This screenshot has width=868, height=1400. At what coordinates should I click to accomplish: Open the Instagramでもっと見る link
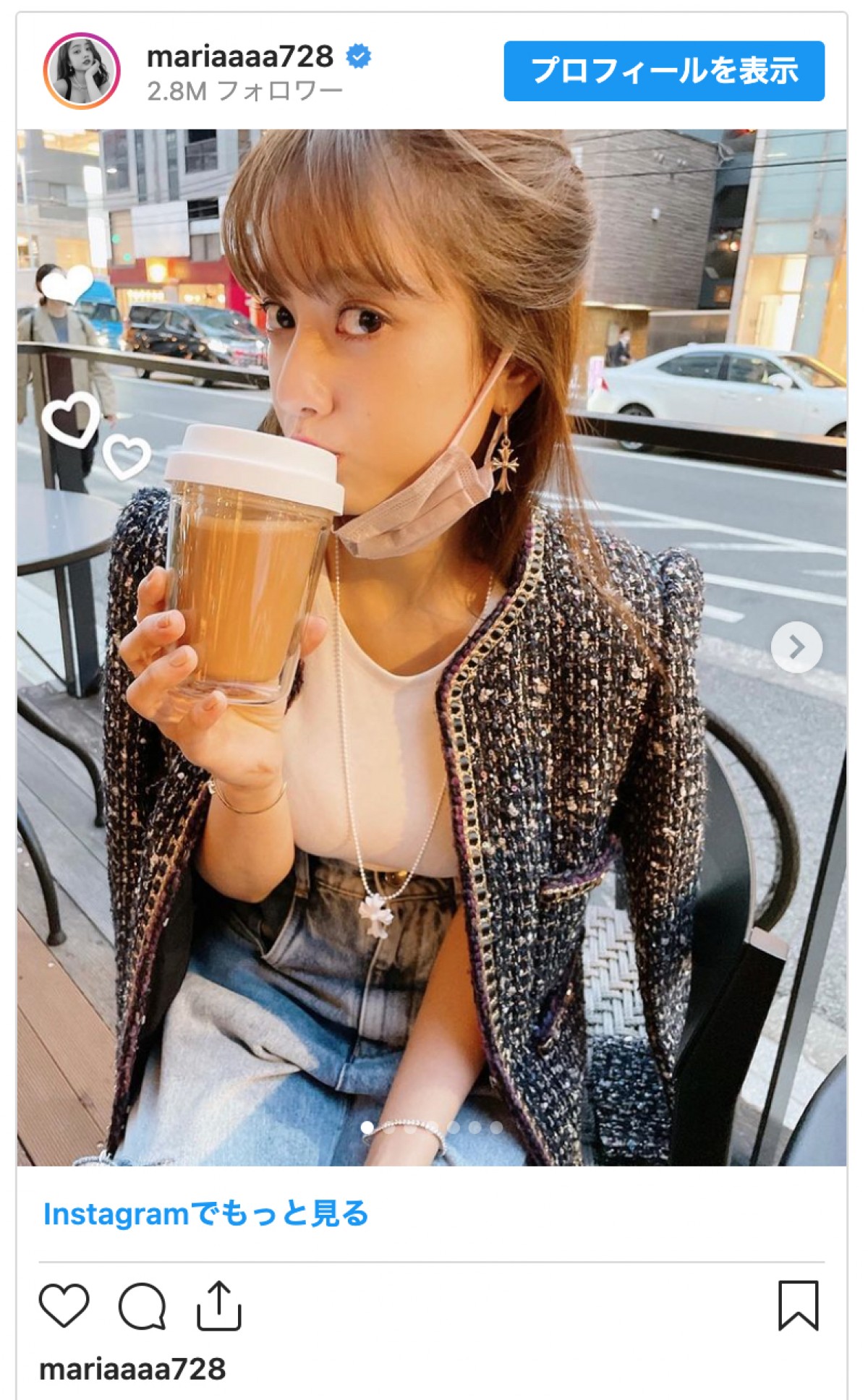[206, 1214]
